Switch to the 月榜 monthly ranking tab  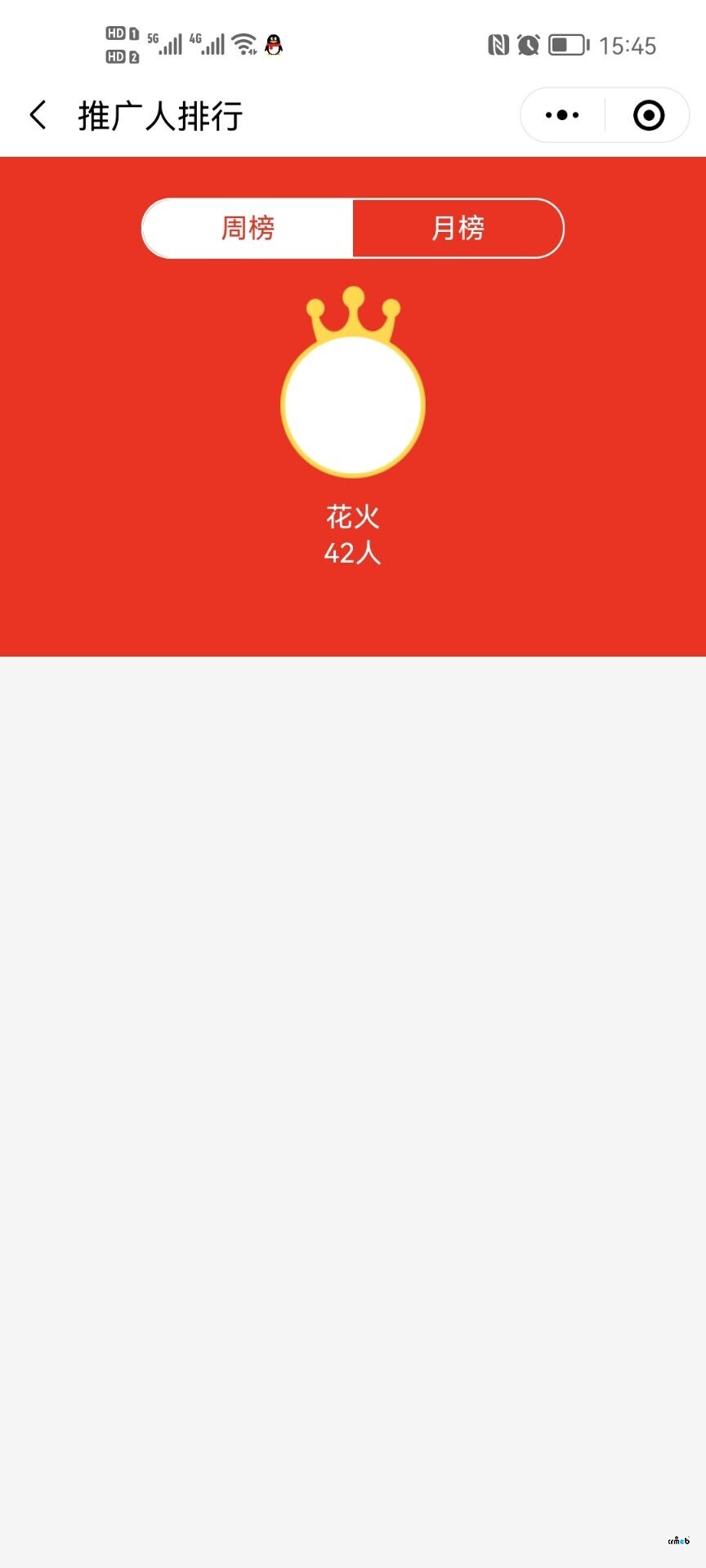(x=458, y=228)
